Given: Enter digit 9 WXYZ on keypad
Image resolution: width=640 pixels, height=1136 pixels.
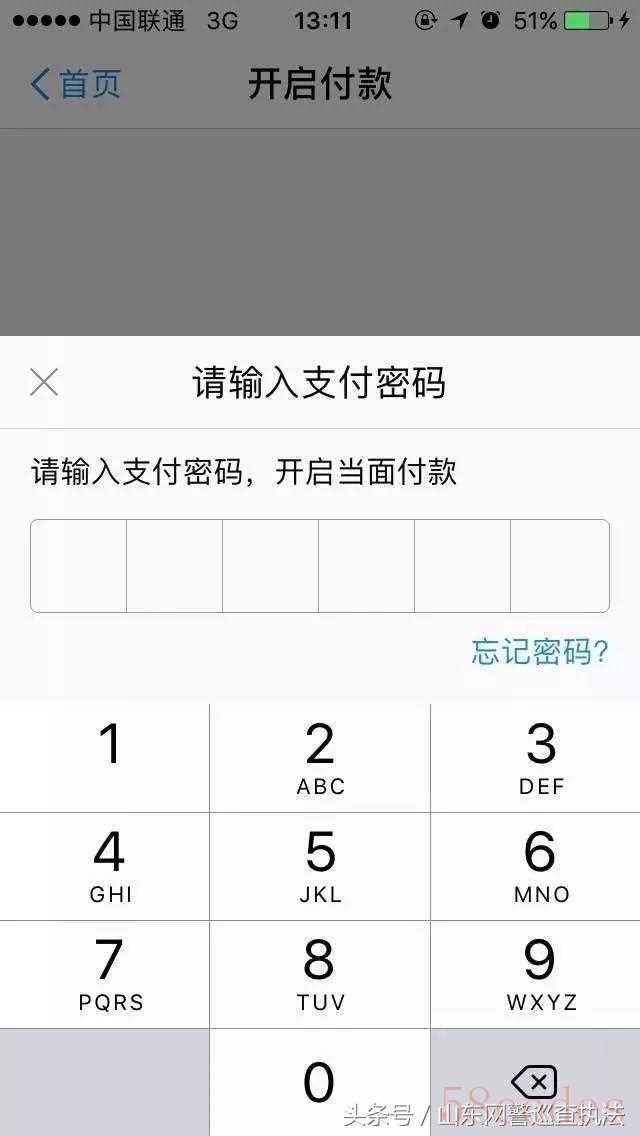Looking at the screenshot, I should pyautogui.click(x=536, y=974).
